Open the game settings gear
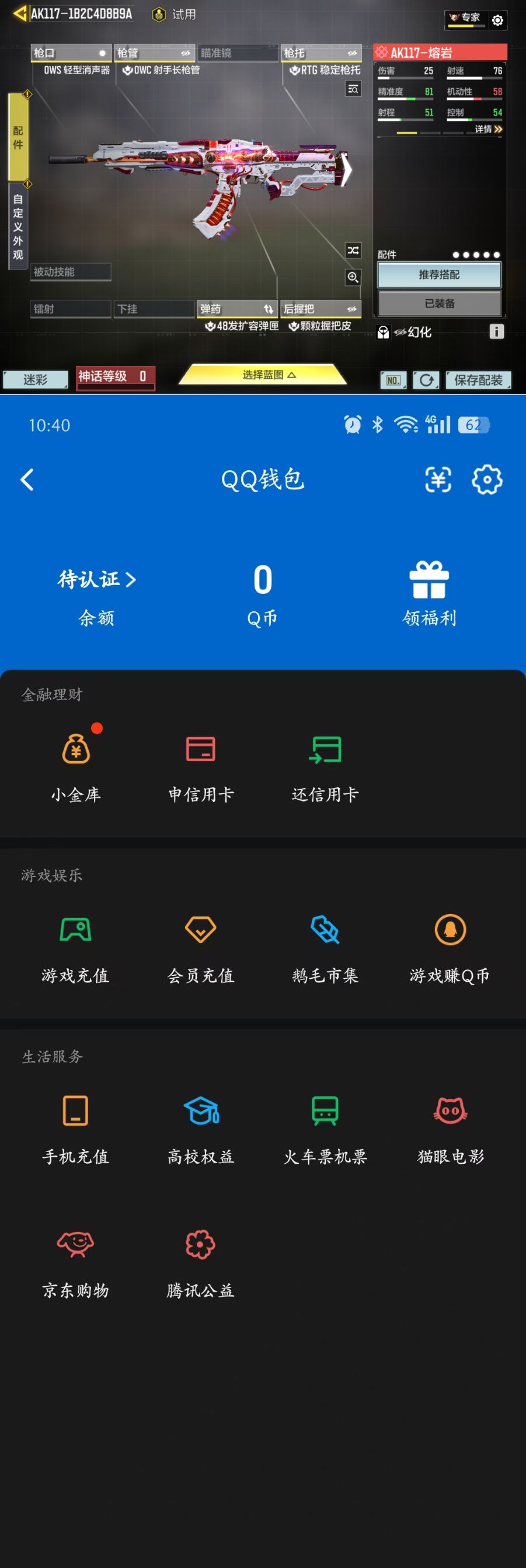This screenshot has width=526, height=1568. point(498,20)
